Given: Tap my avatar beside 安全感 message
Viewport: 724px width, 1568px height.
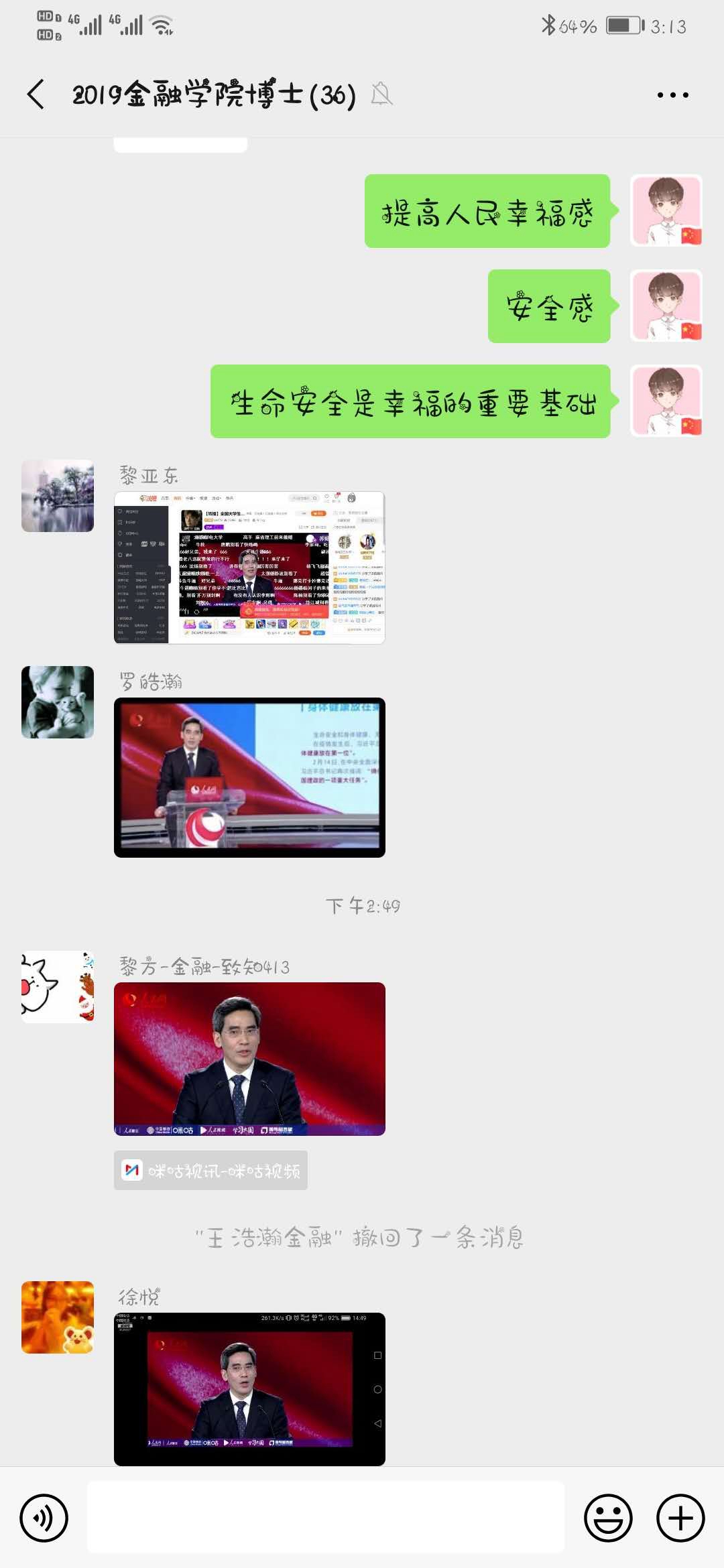Looking at the screenshot, I should 666,306.
